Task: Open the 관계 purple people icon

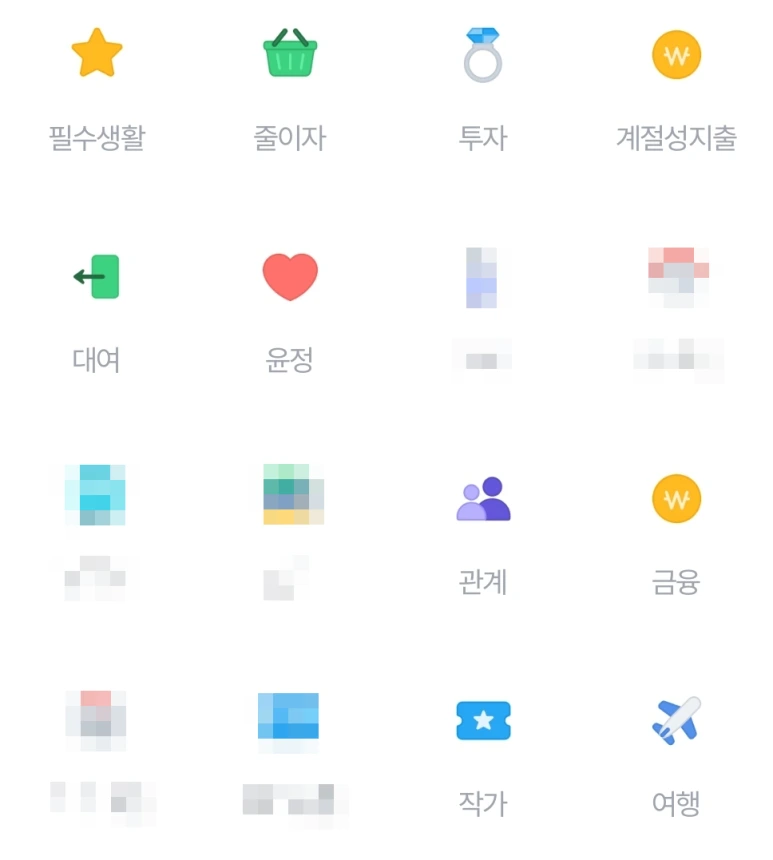Action: [x=484, y=498]
